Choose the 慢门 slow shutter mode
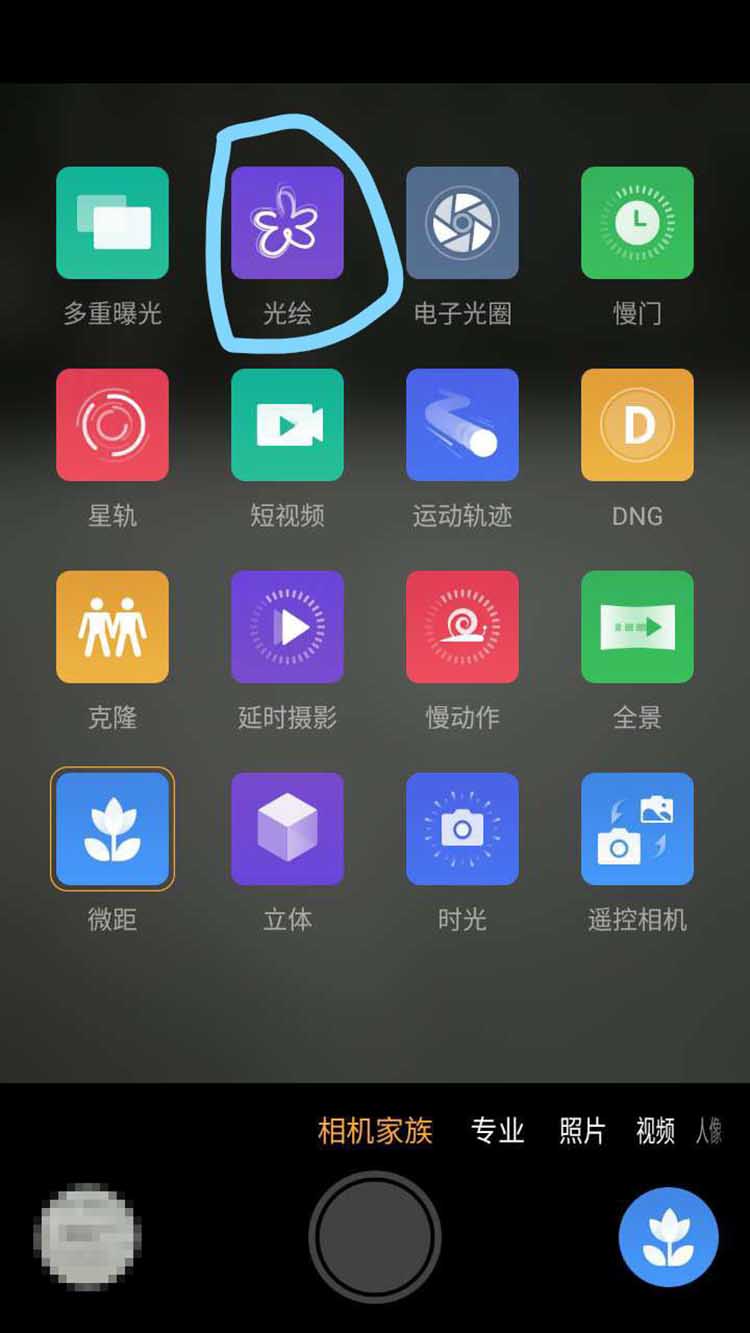The image size is (750, 1333). (637, 222)
